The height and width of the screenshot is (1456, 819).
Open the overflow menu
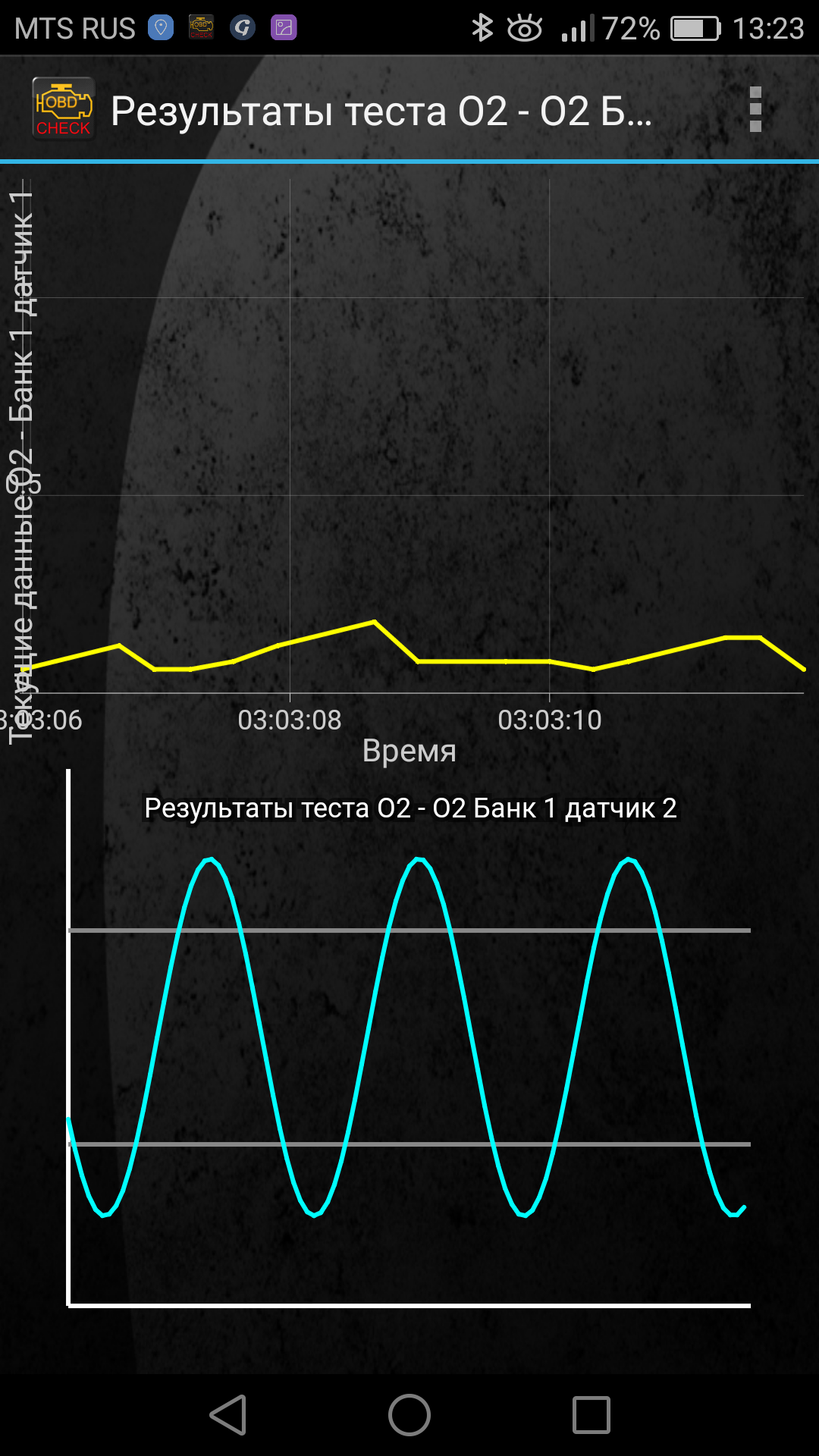coord(755,110)
